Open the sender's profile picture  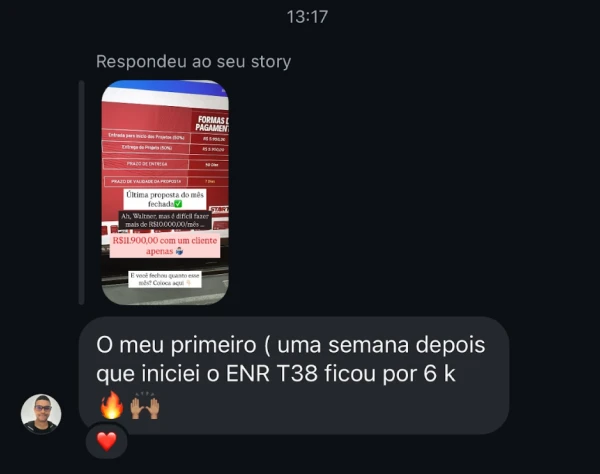click(41, 414)
